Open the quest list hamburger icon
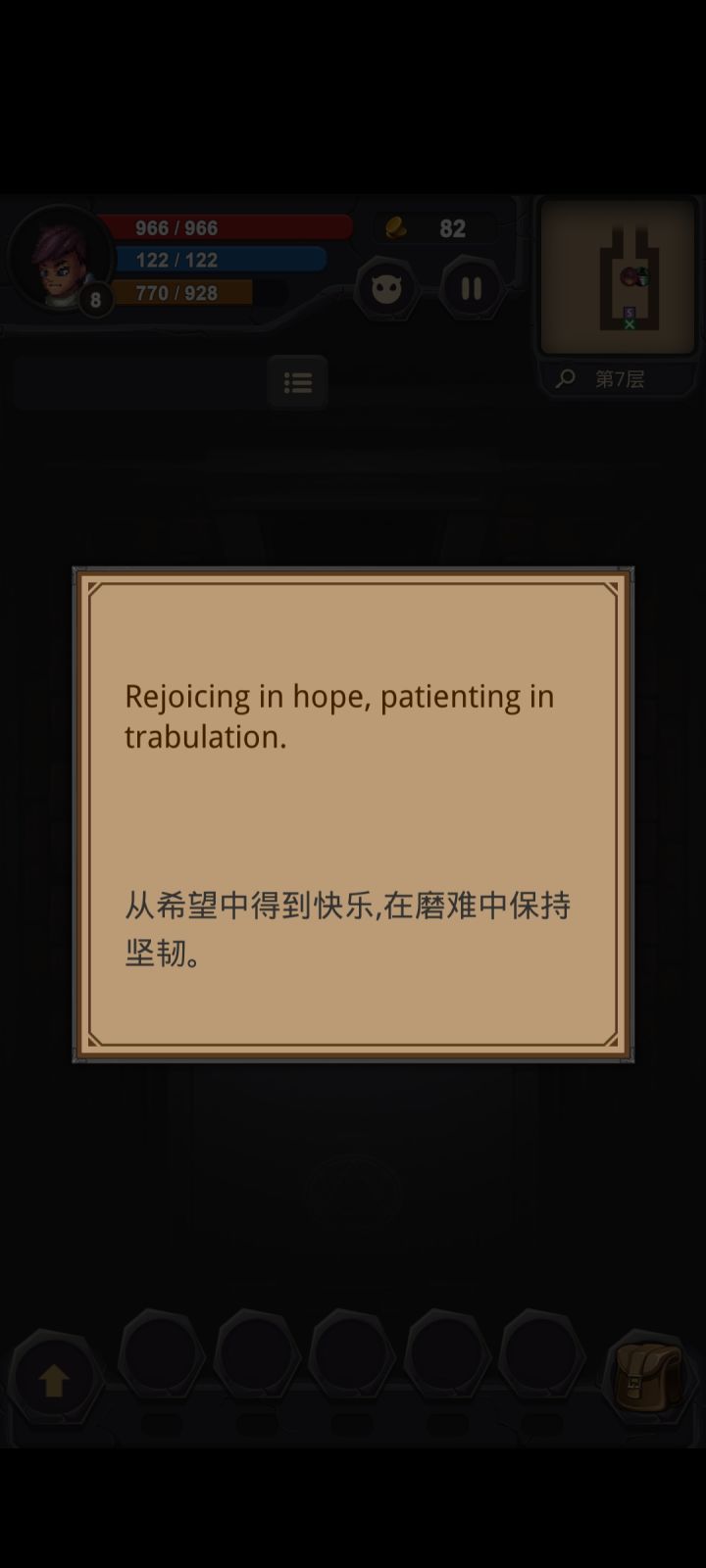The image size is (706, 1568). (x=298, y=381)
